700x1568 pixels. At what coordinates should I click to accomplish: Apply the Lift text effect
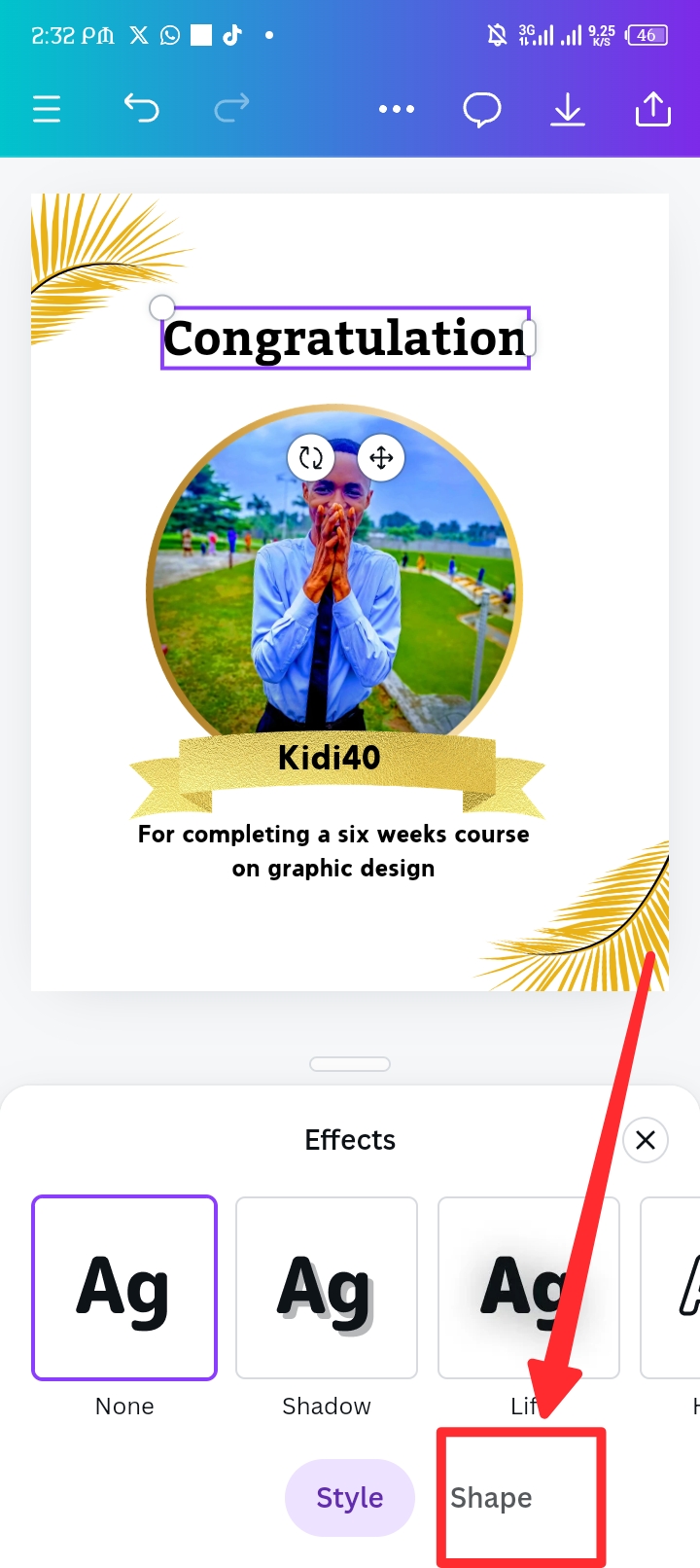click(x=529, y=1288)
